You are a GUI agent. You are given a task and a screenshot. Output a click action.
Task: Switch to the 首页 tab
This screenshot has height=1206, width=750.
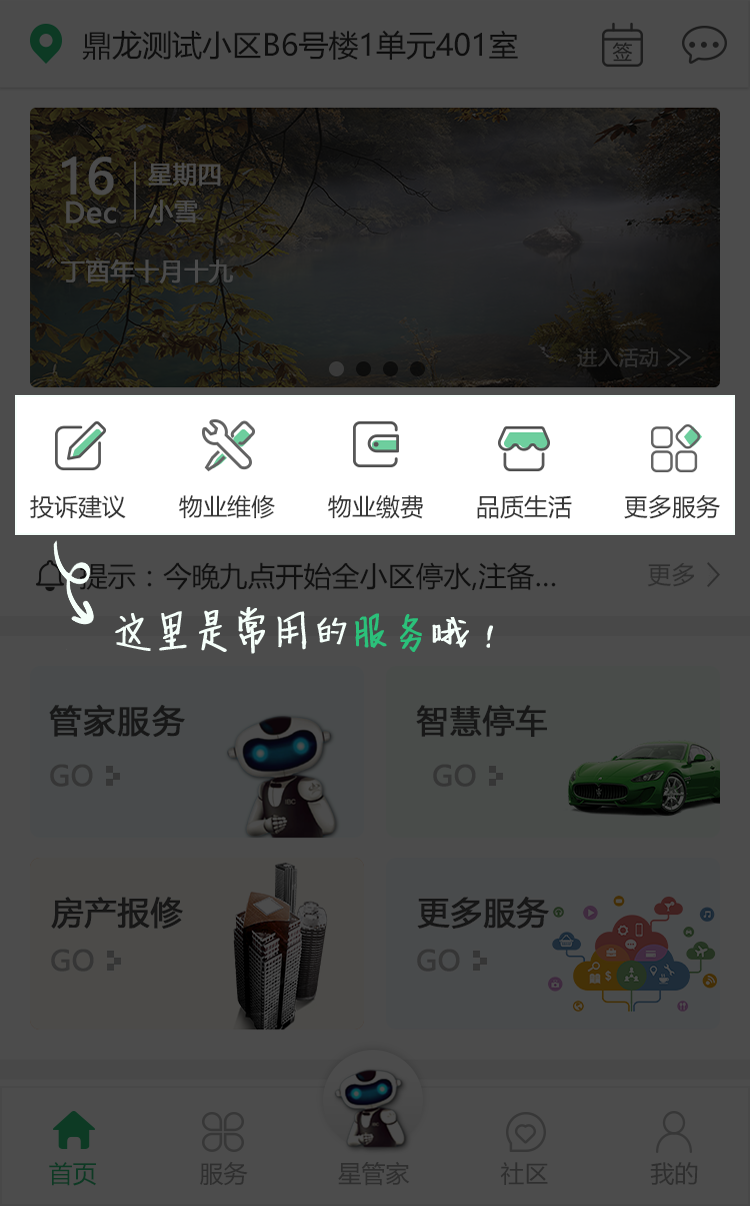(x=74, y=1148)
